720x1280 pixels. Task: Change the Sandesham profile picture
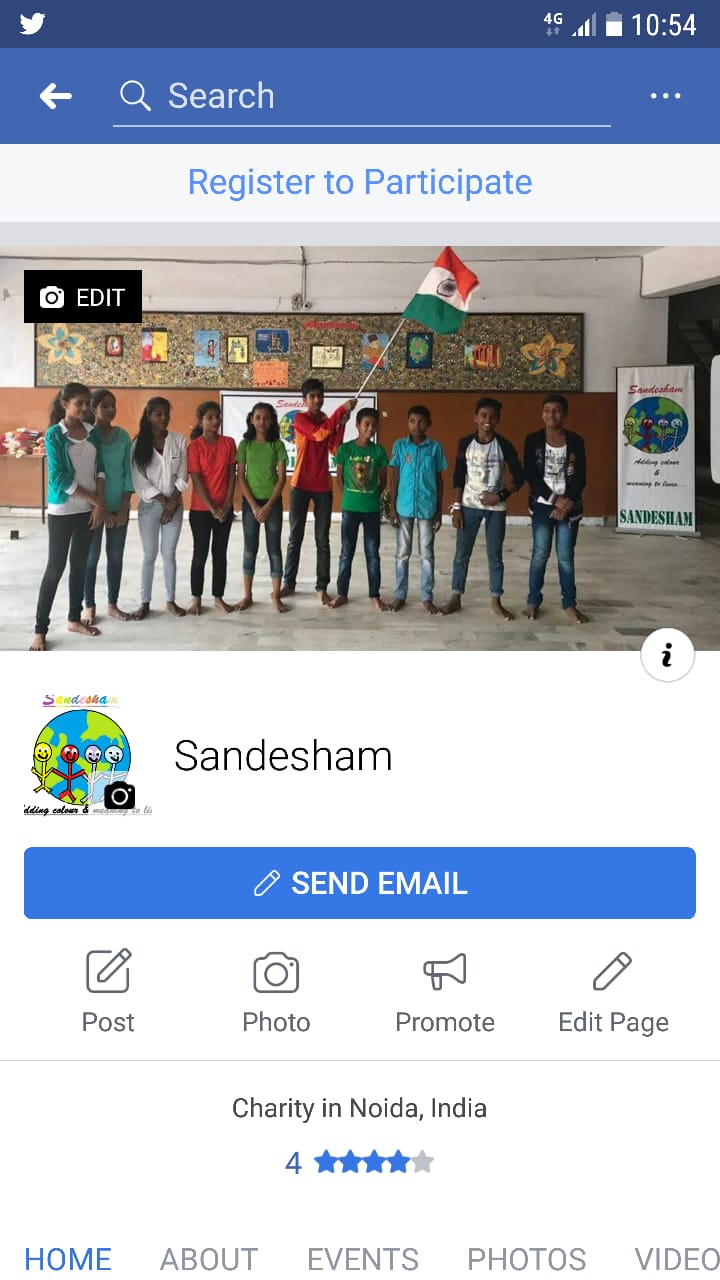pos(119,795)
